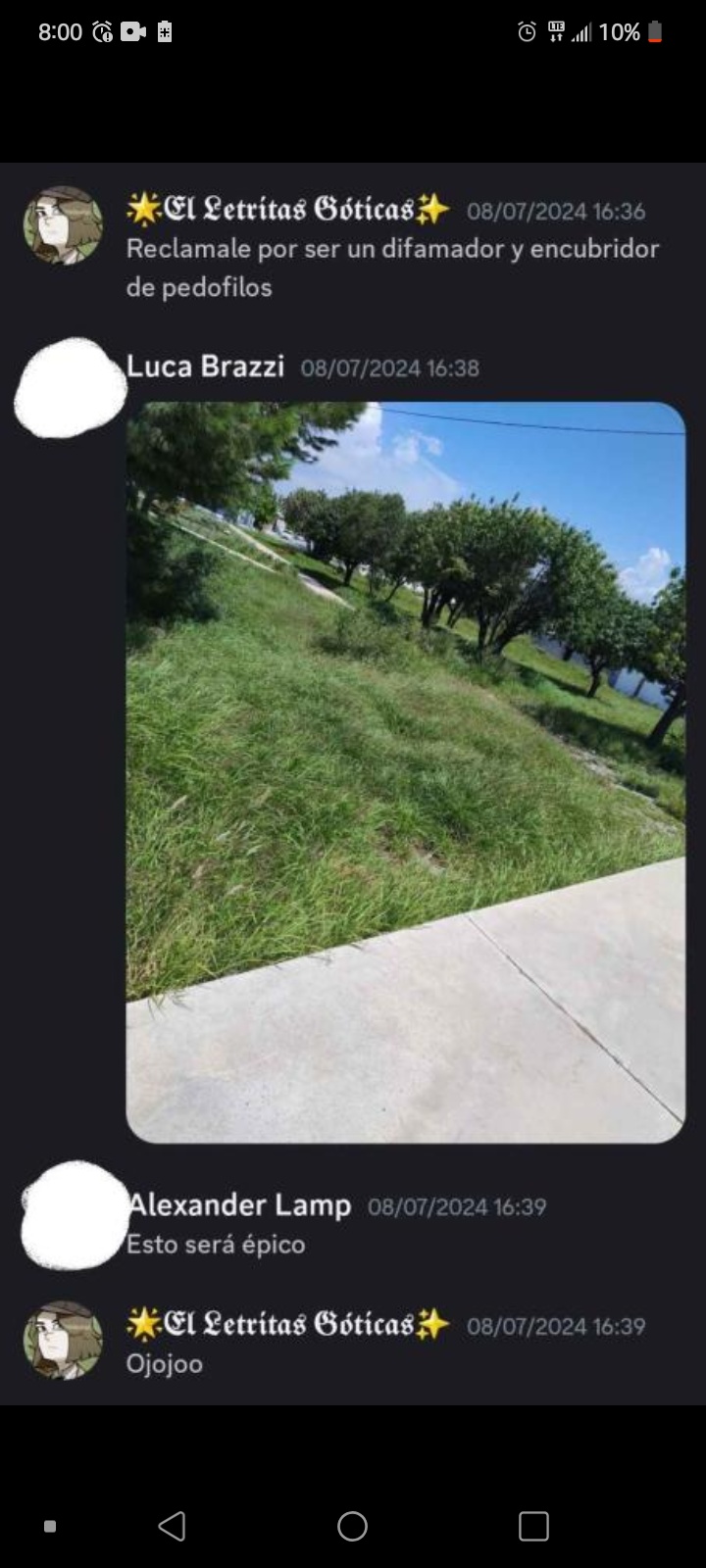Go back with the navigation bar's back button
706x1568 pixels.
pyautogui.click(x=172, y=1526)
